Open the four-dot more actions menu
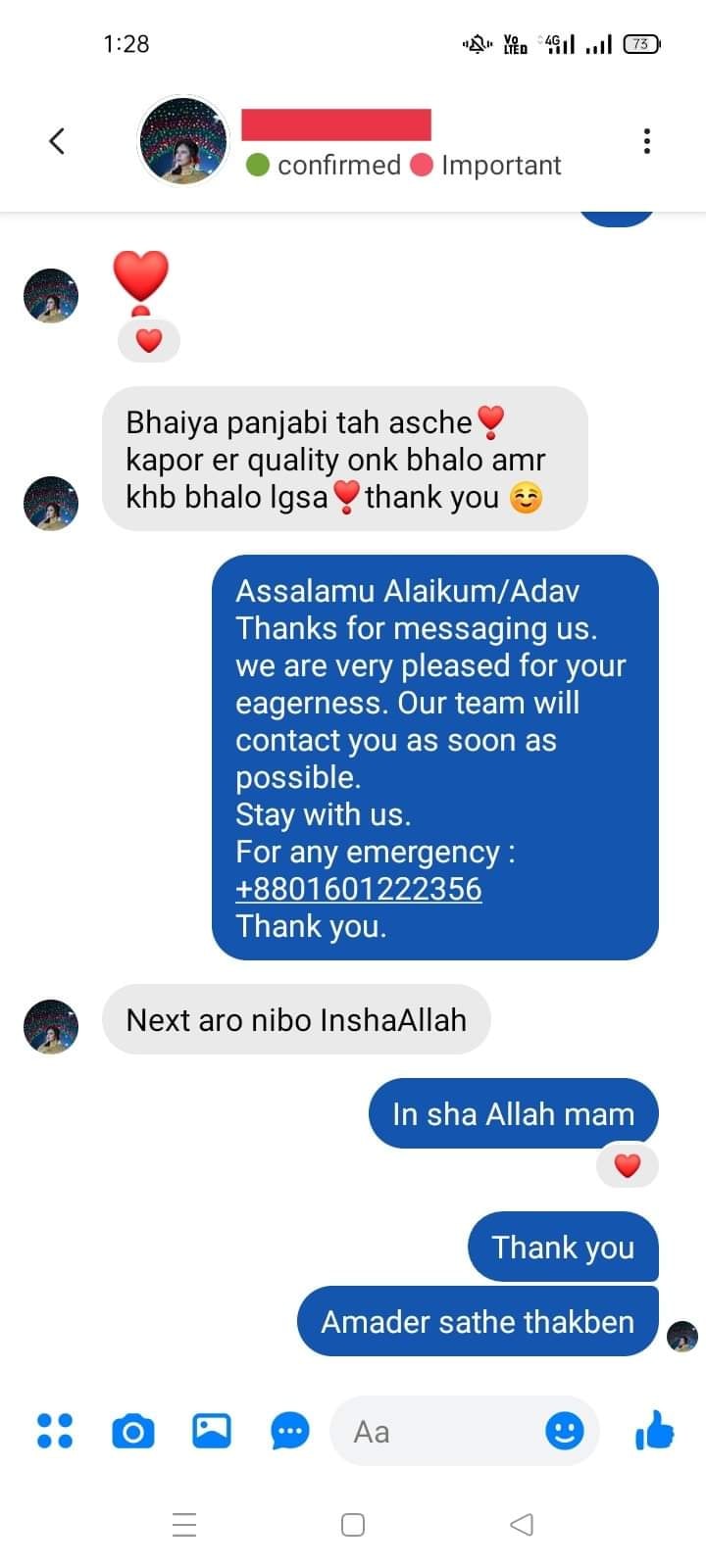The height and width of the screenshot is (1568, 706). coord(55,1431)
